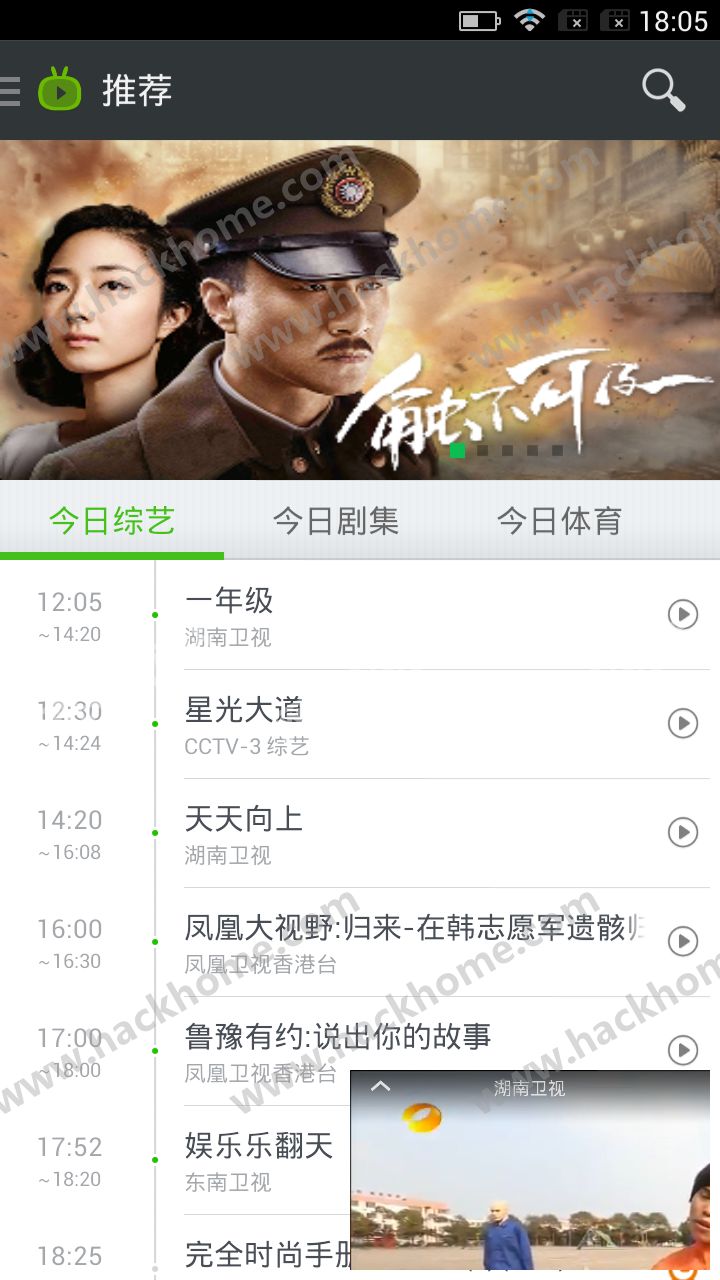Image resolution: width=720 pixels, height=1280 pixels.
Task: Switch to 今日体育 tab
Action: pos(560,520)
